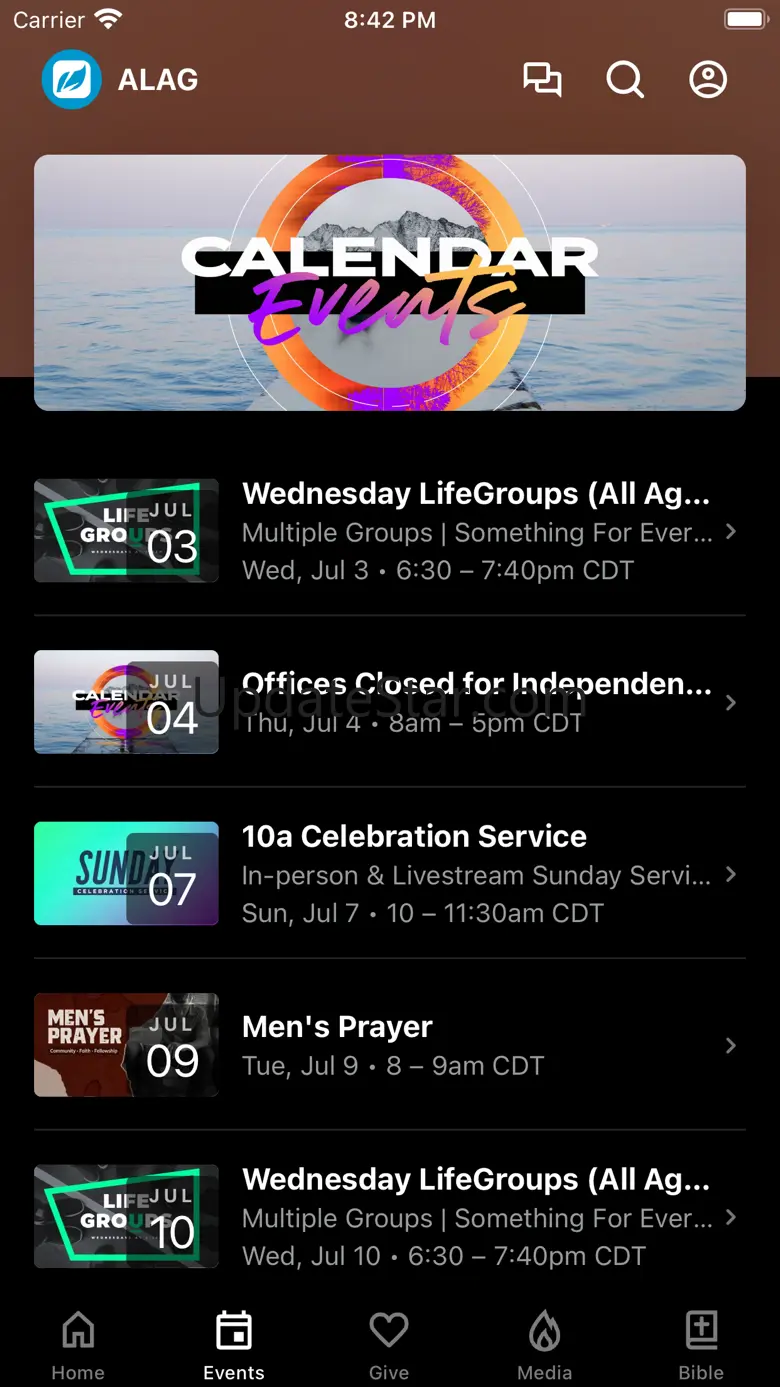View the Men's Prayer event details

pyautogui.click(x=390, y=1045)
